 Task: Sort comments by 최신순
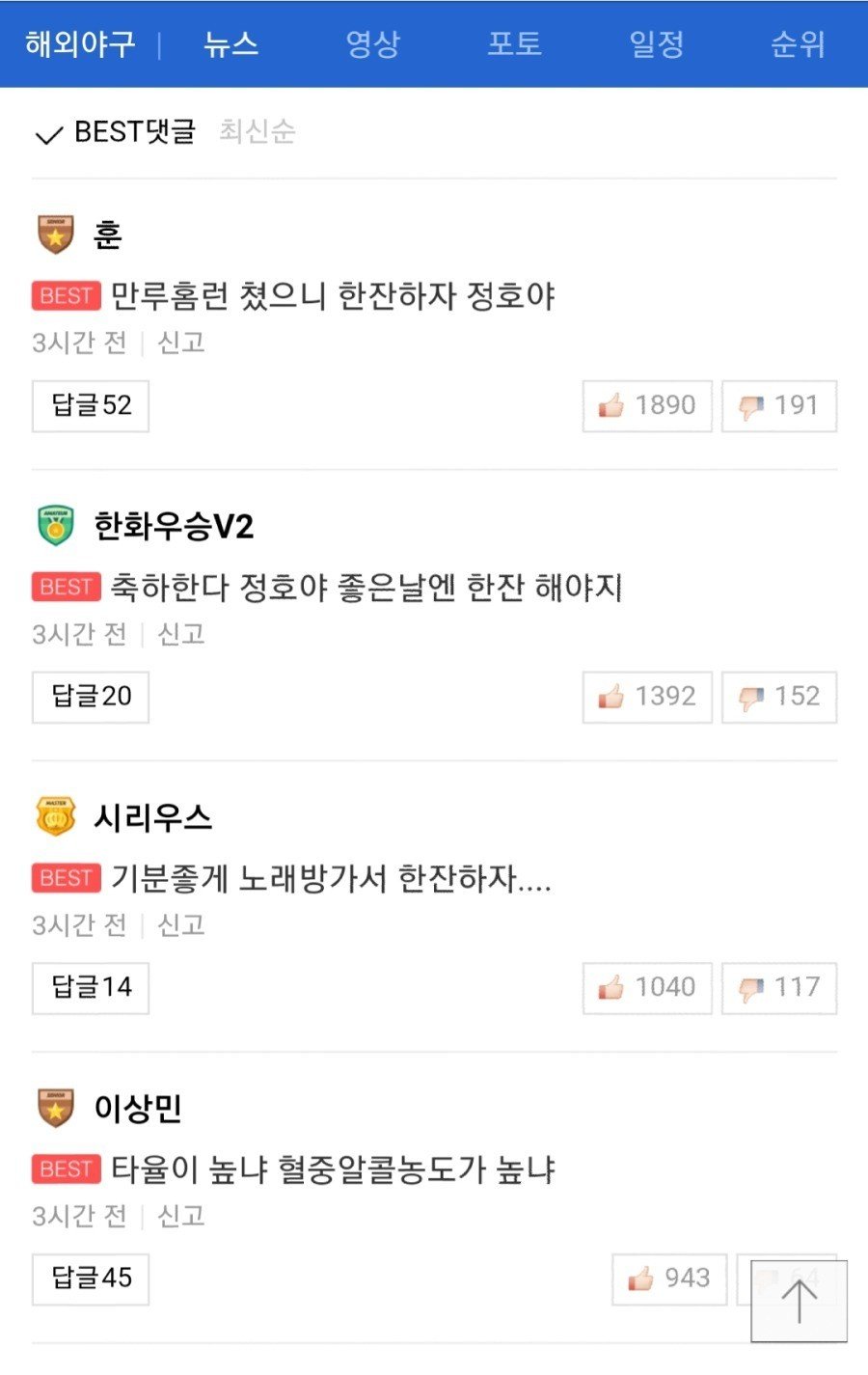(257, 131)
